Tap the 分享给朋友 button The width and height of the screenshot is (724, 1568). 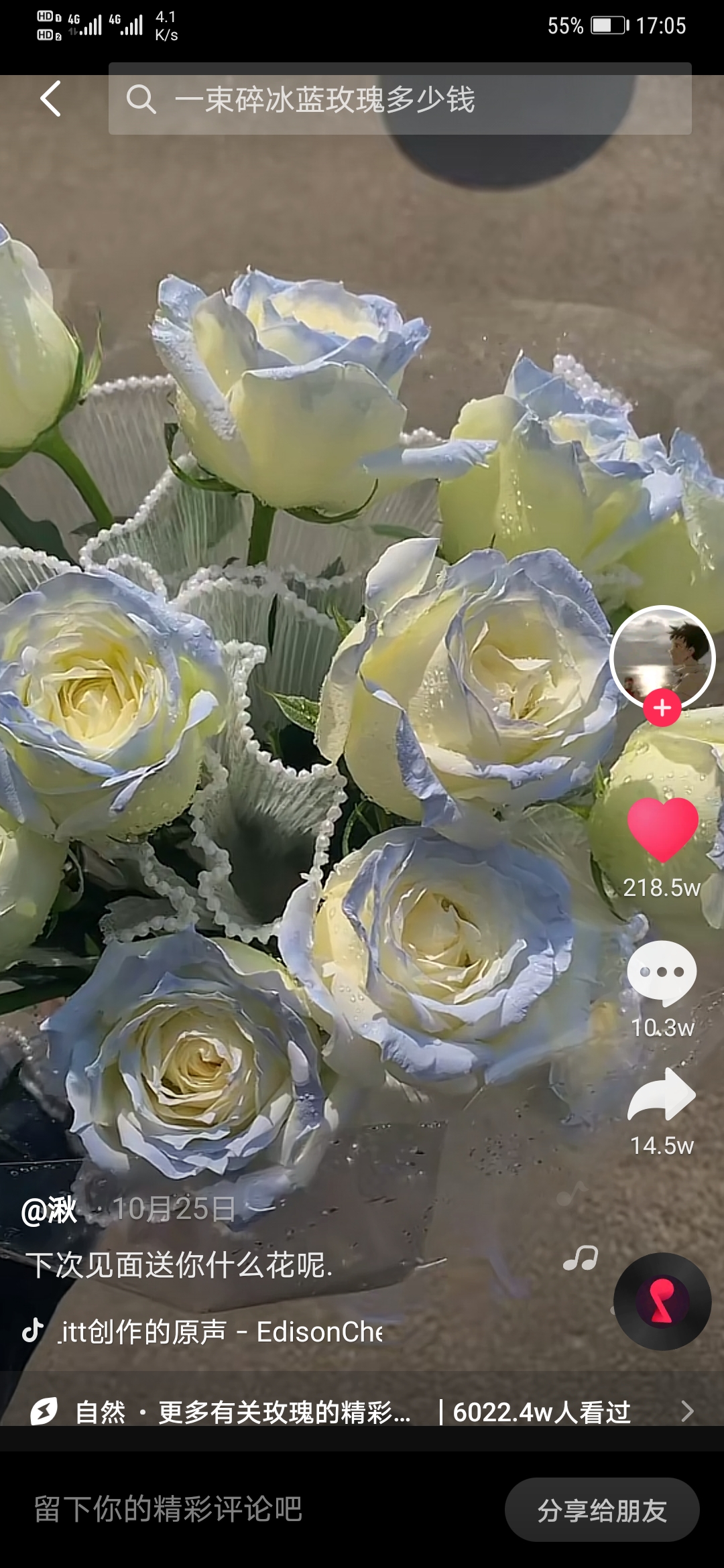pyautogui.click(x=602, y=1510)
